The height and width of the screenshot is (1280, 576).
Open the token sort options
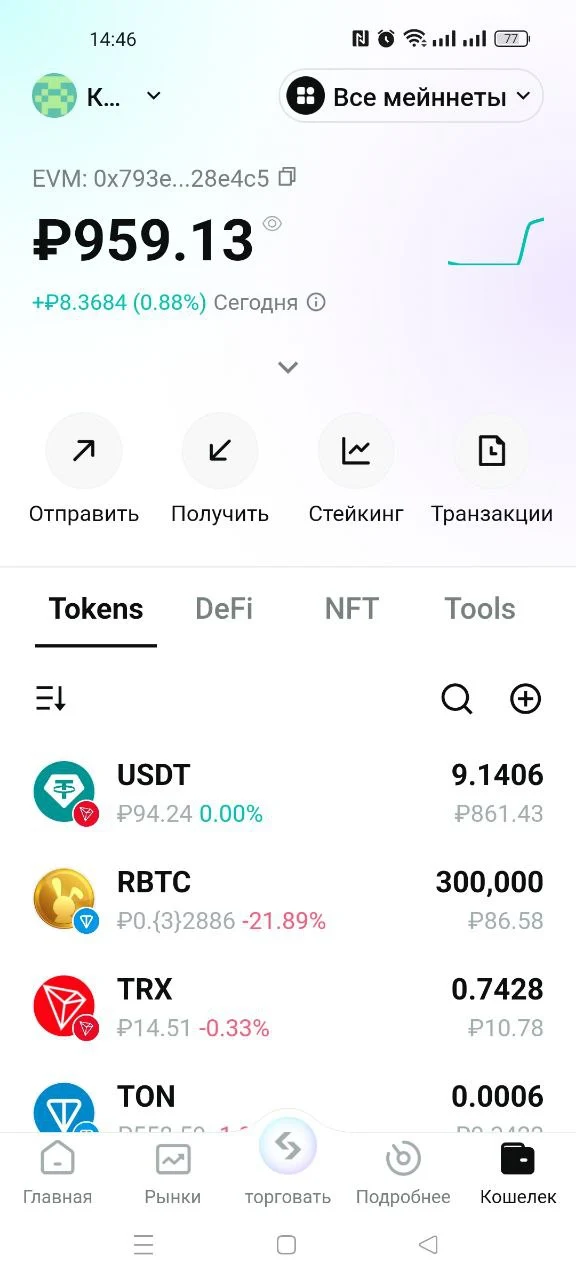coord(51,699)
